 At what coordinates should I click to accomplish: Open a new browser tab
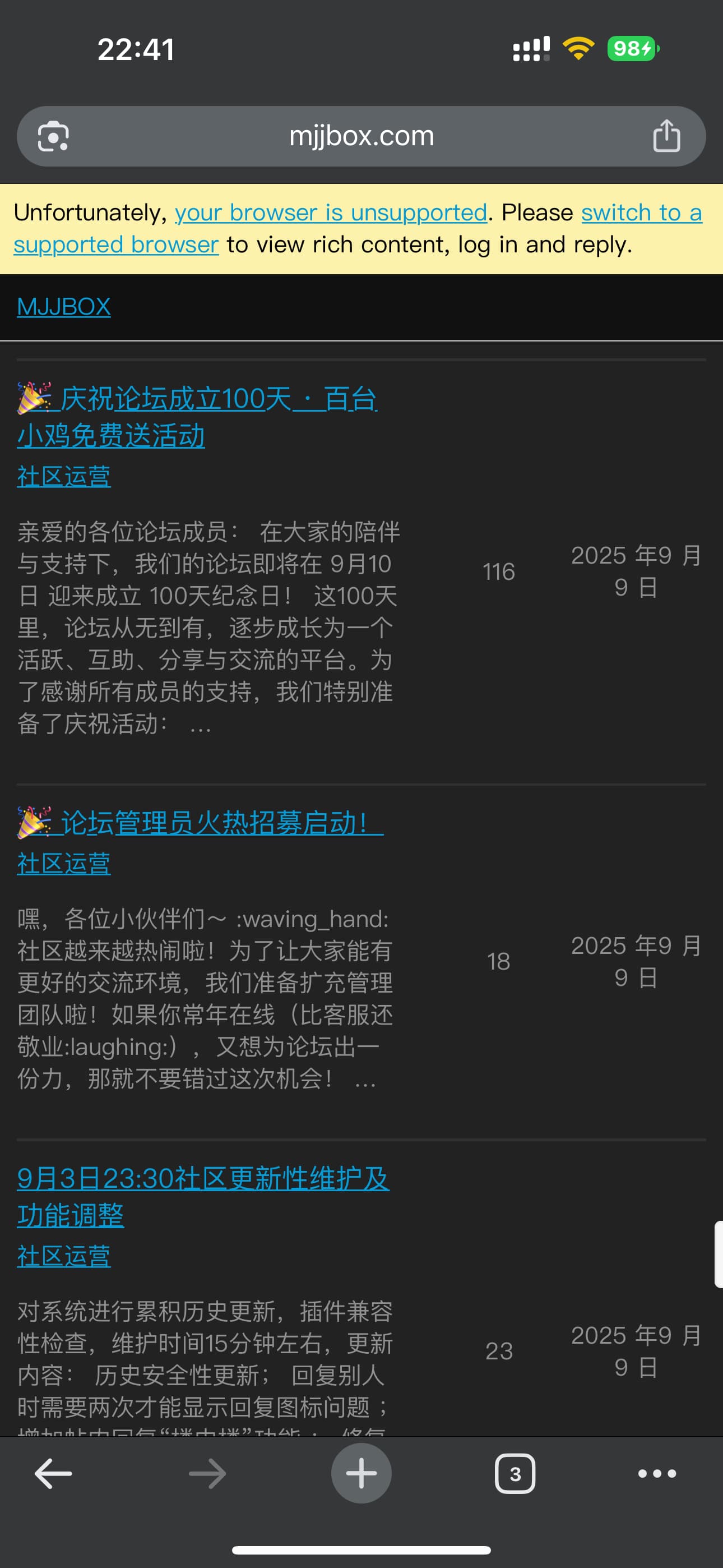click(361, 1474)
